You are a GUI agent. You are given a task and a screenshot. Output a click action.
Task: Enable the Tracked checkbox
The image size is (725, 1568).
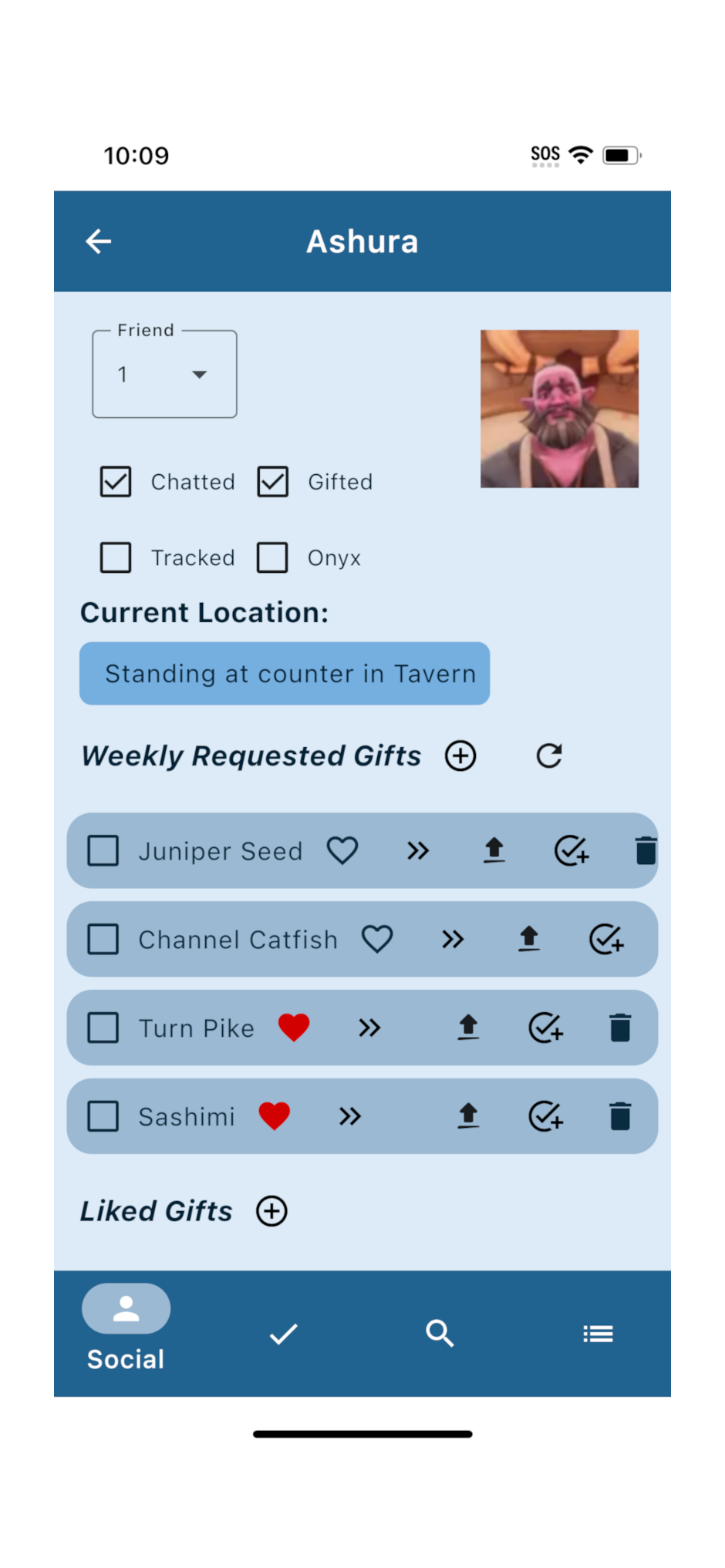tap(116, 557)
